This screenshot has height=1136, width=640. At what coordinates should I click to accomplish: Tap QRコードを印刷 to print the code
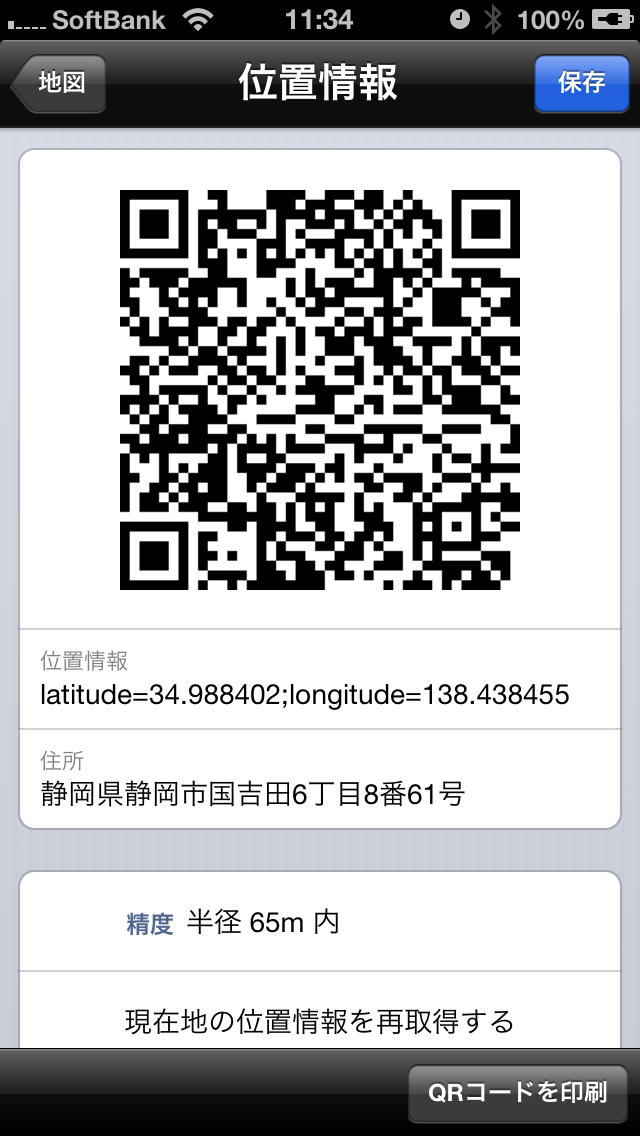tap(517, 1093)
